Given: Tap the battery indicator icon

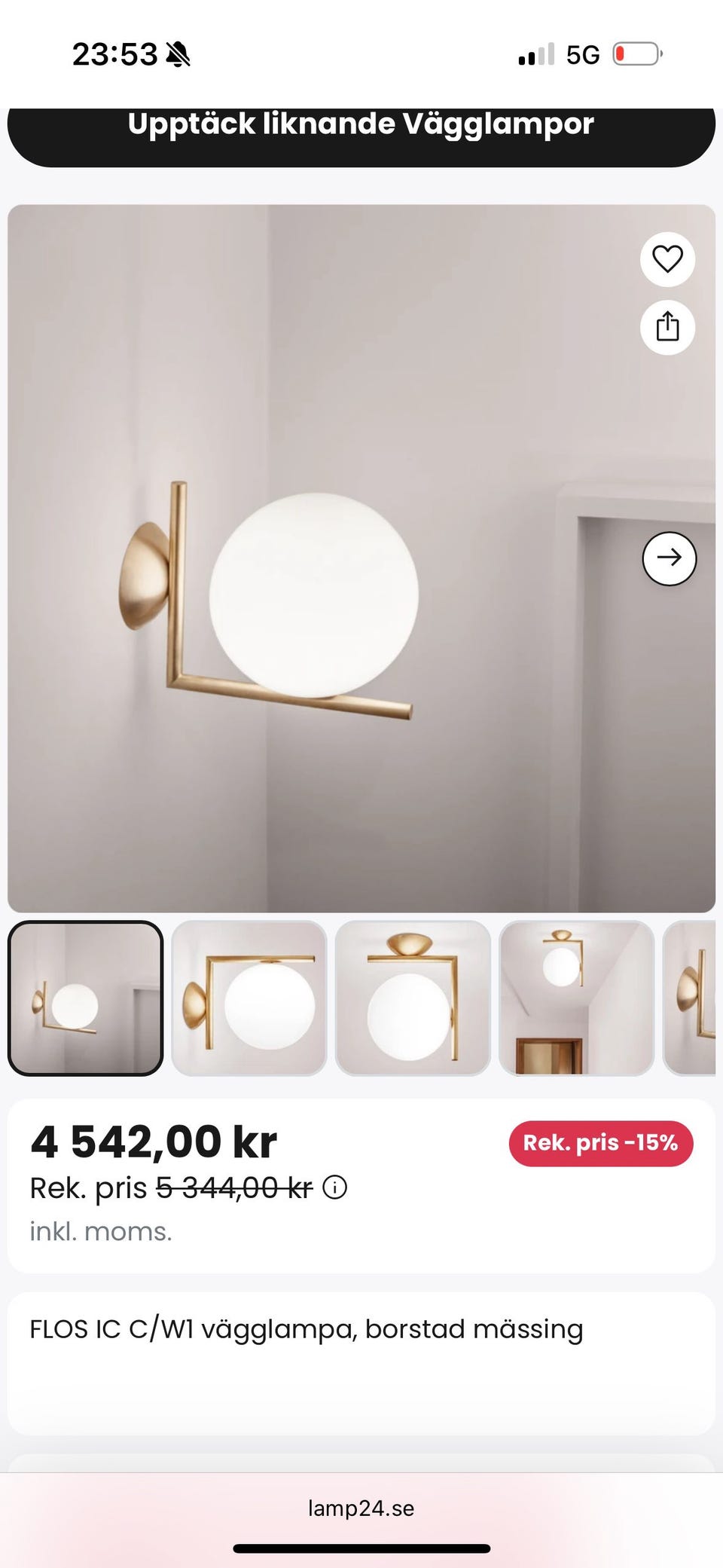Looking at the screenshot, I should pyautogui.click(x=636, y=53).
